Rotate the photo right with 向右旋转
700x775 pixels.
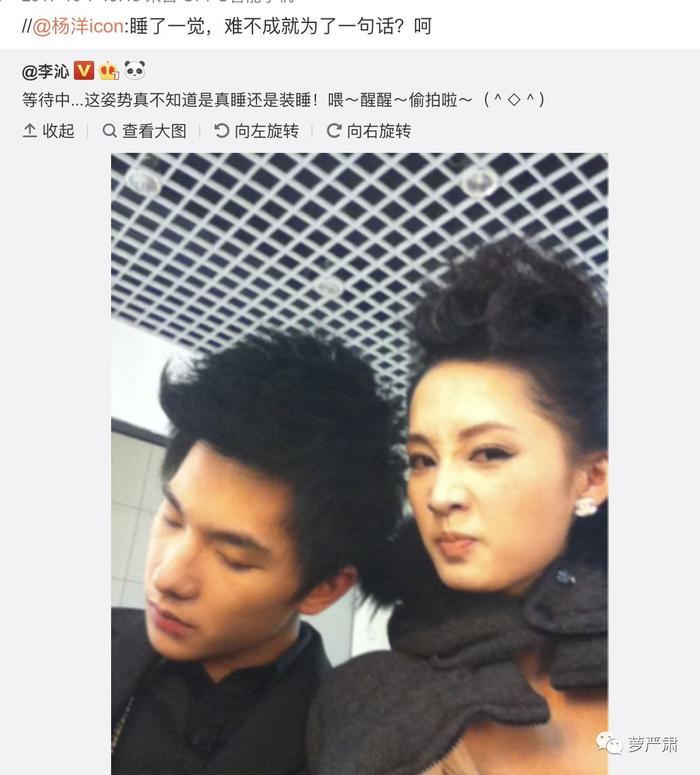[x=368, y=131]
